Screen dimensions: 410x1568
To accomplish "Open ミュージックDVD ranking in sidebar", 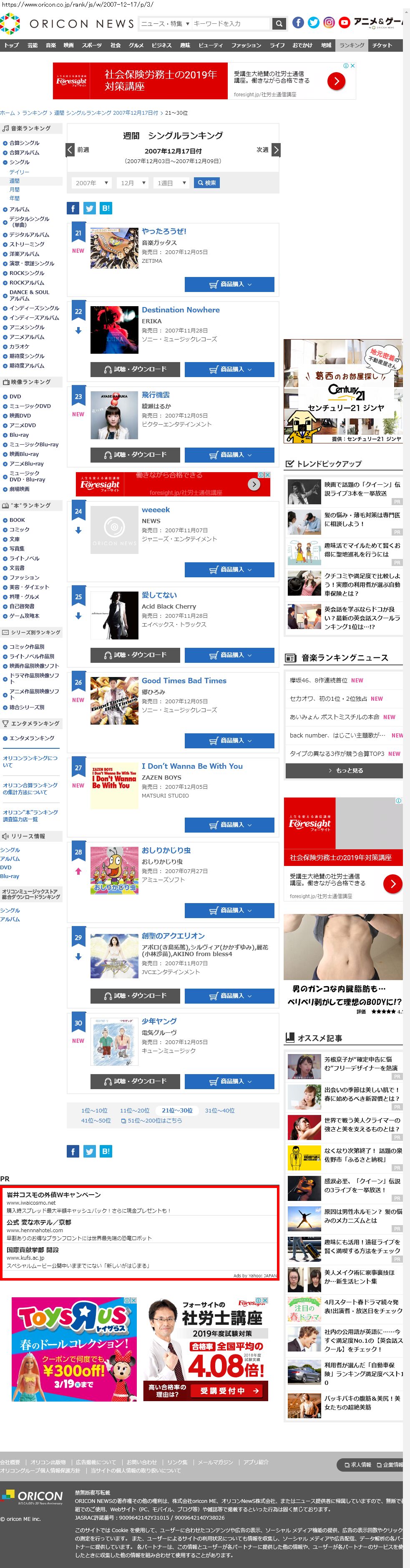I will (30, 406).
